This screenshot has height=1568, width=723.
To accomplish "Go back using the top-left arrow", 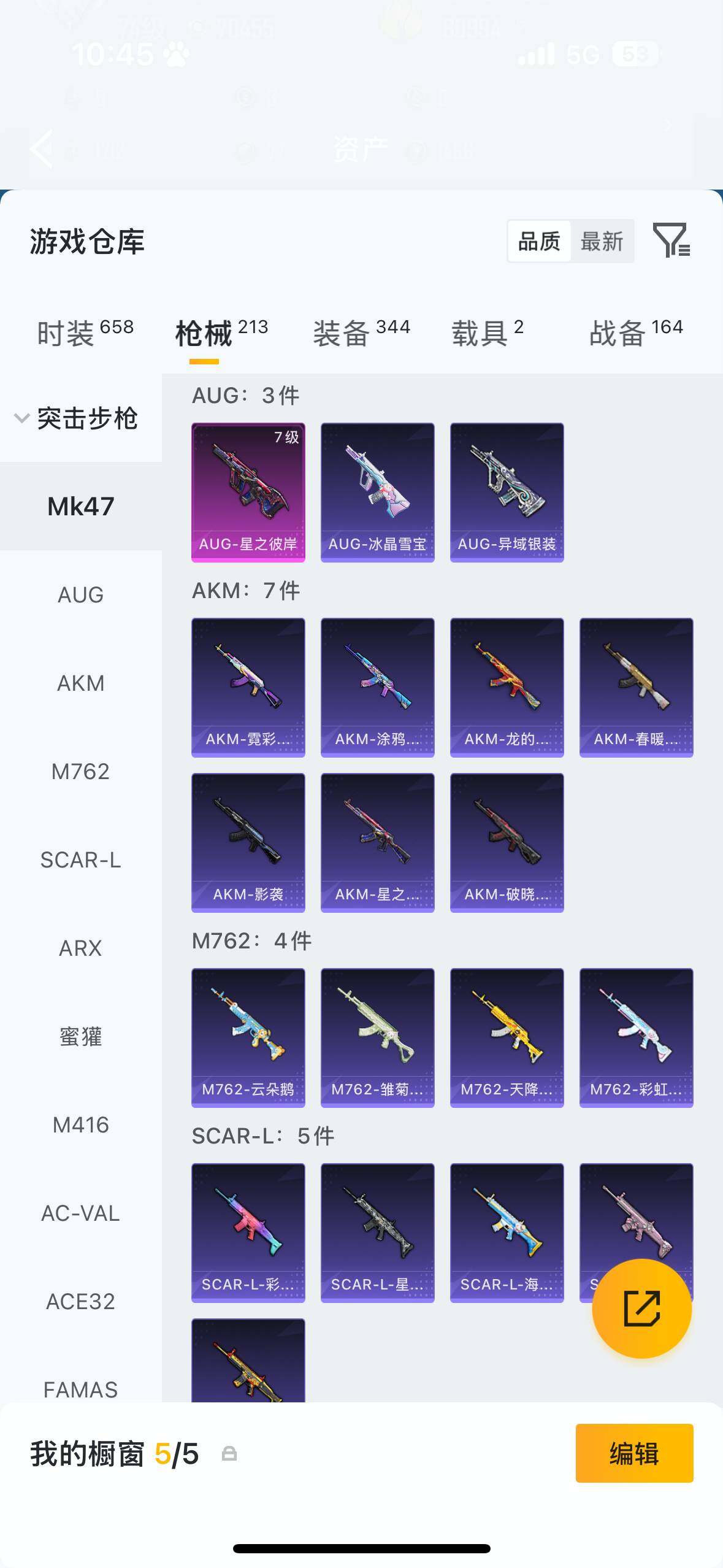I will click(42, 148).
